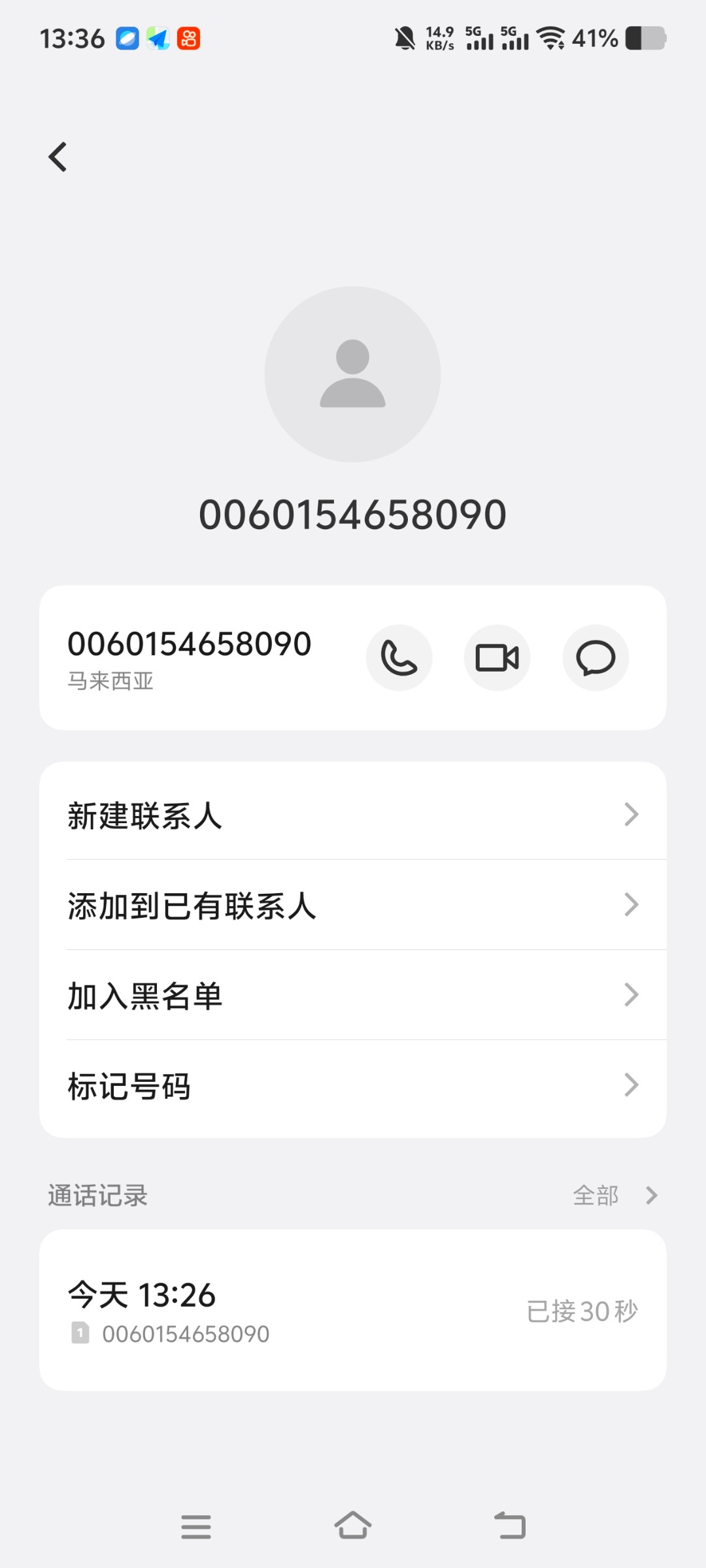706x1568 pixels.
Task: Start a video call to the number
Action: (497, 658)
